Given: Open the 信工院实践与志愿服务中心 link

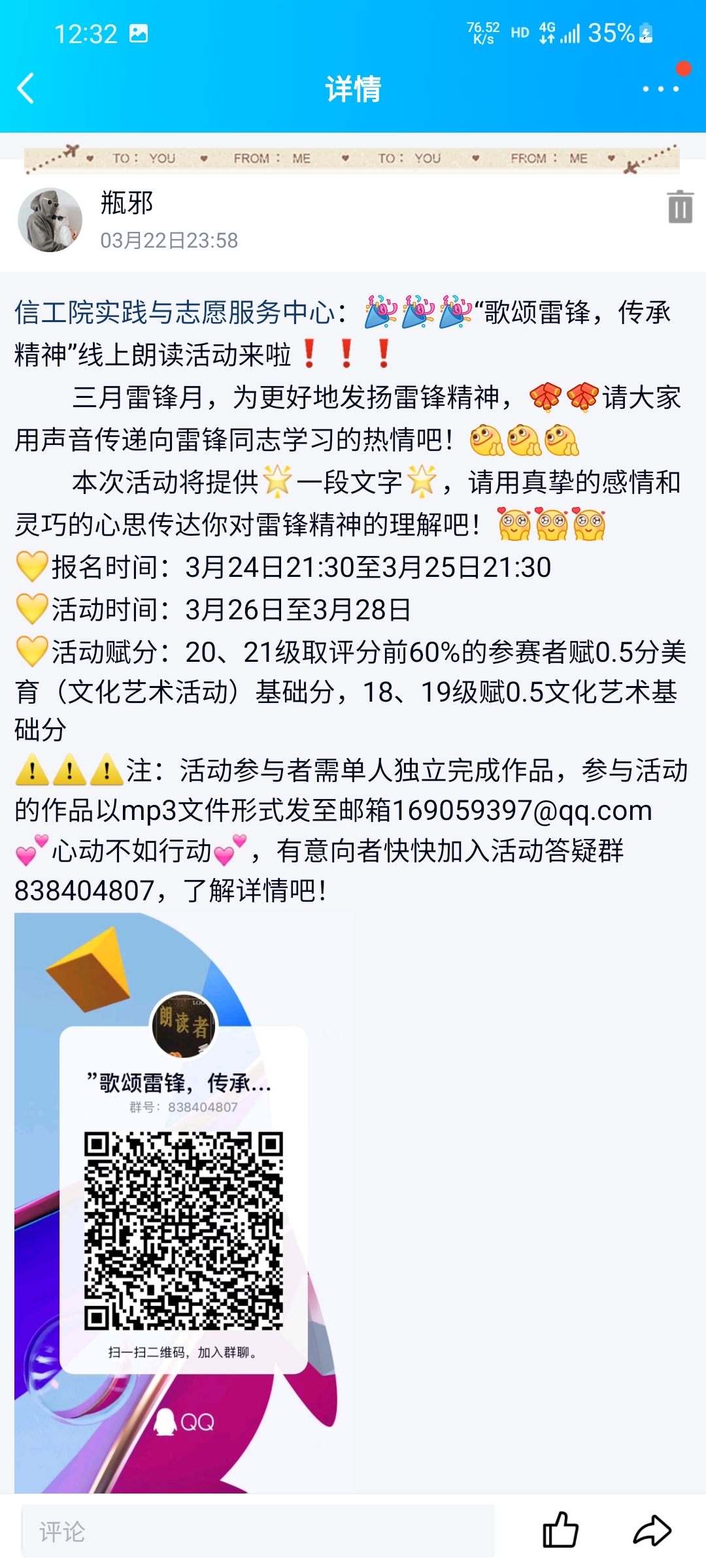Looking at the screenshot, I should (x=175, y=312).
